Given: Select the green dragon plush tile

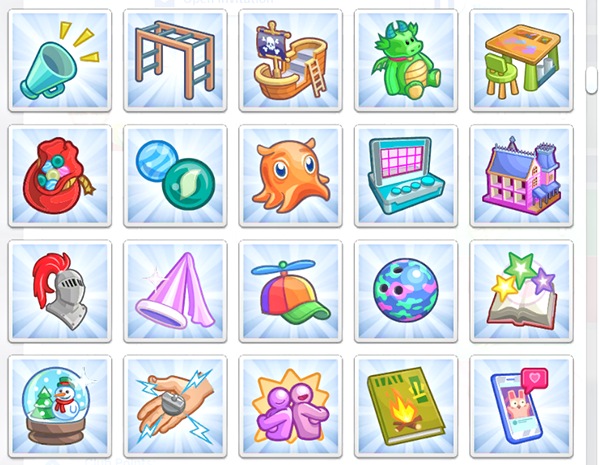Looking at the screenshot, I should pyautogui.click(x=406, y=60).
